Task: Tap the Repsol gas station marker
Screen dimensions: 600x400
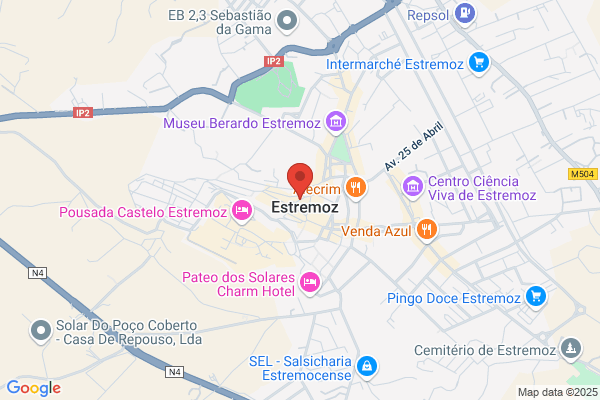Action: coord(465,15)
